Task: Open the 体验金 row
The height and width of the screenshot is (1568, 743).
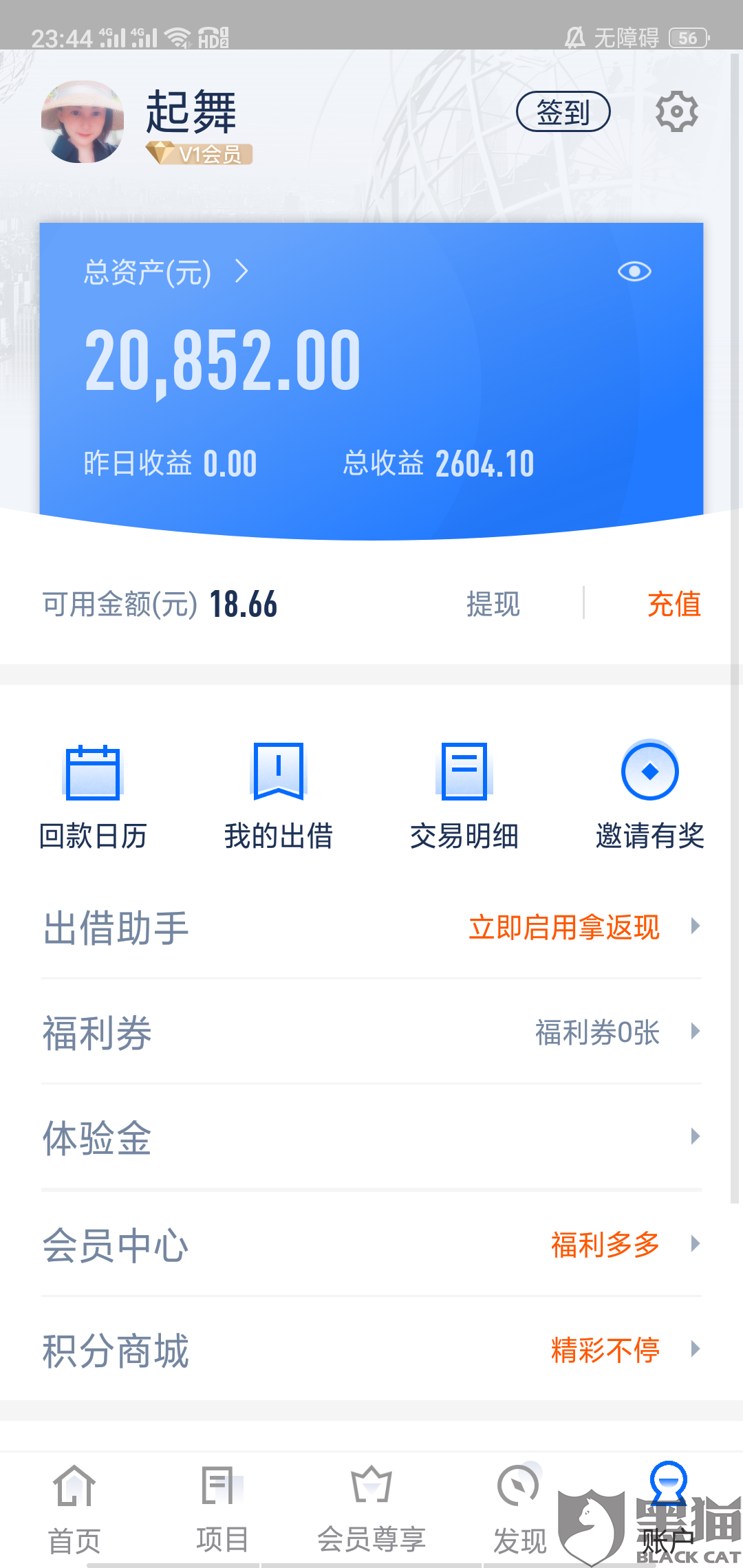Action: tap(371, 1137)
